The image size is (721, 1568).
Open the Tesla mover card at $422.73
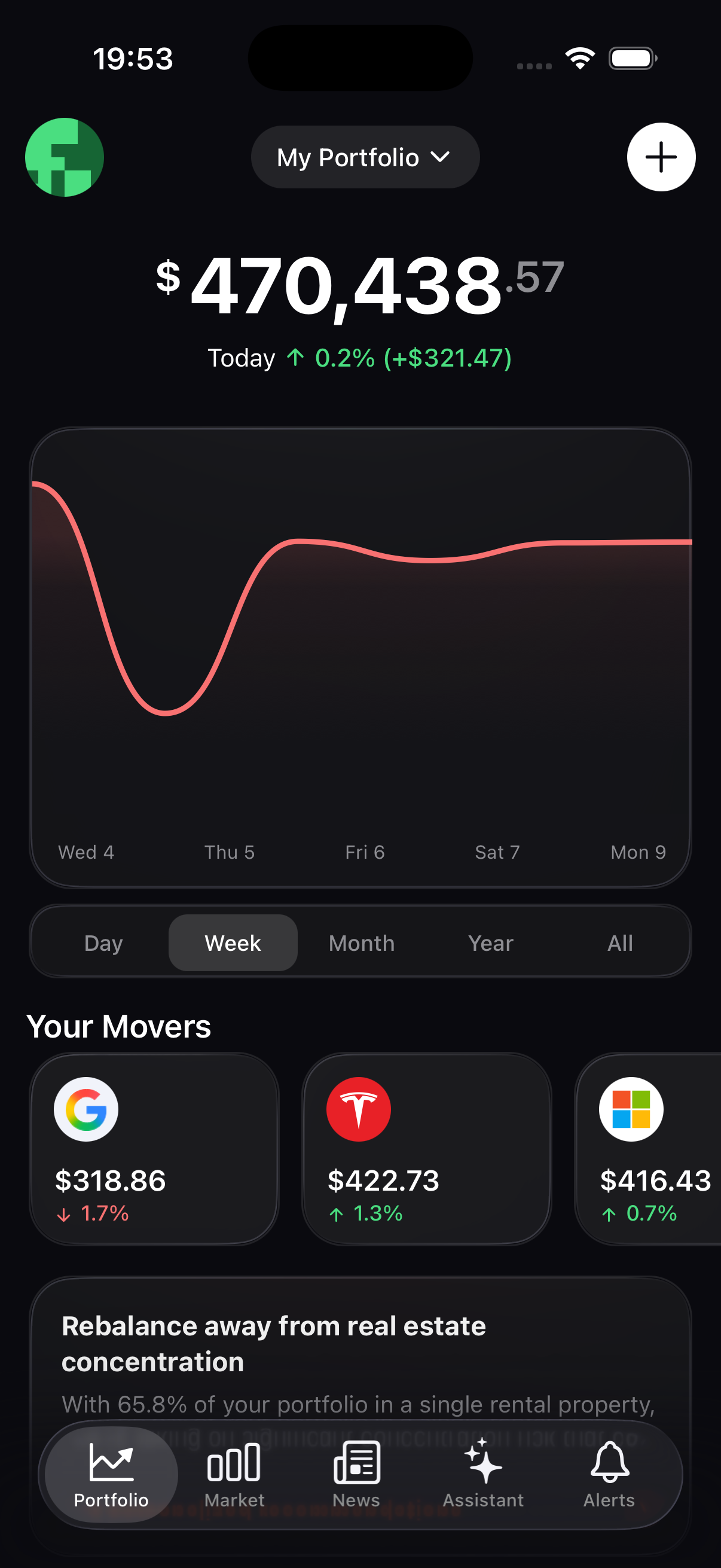click(x=426, y=1149)
